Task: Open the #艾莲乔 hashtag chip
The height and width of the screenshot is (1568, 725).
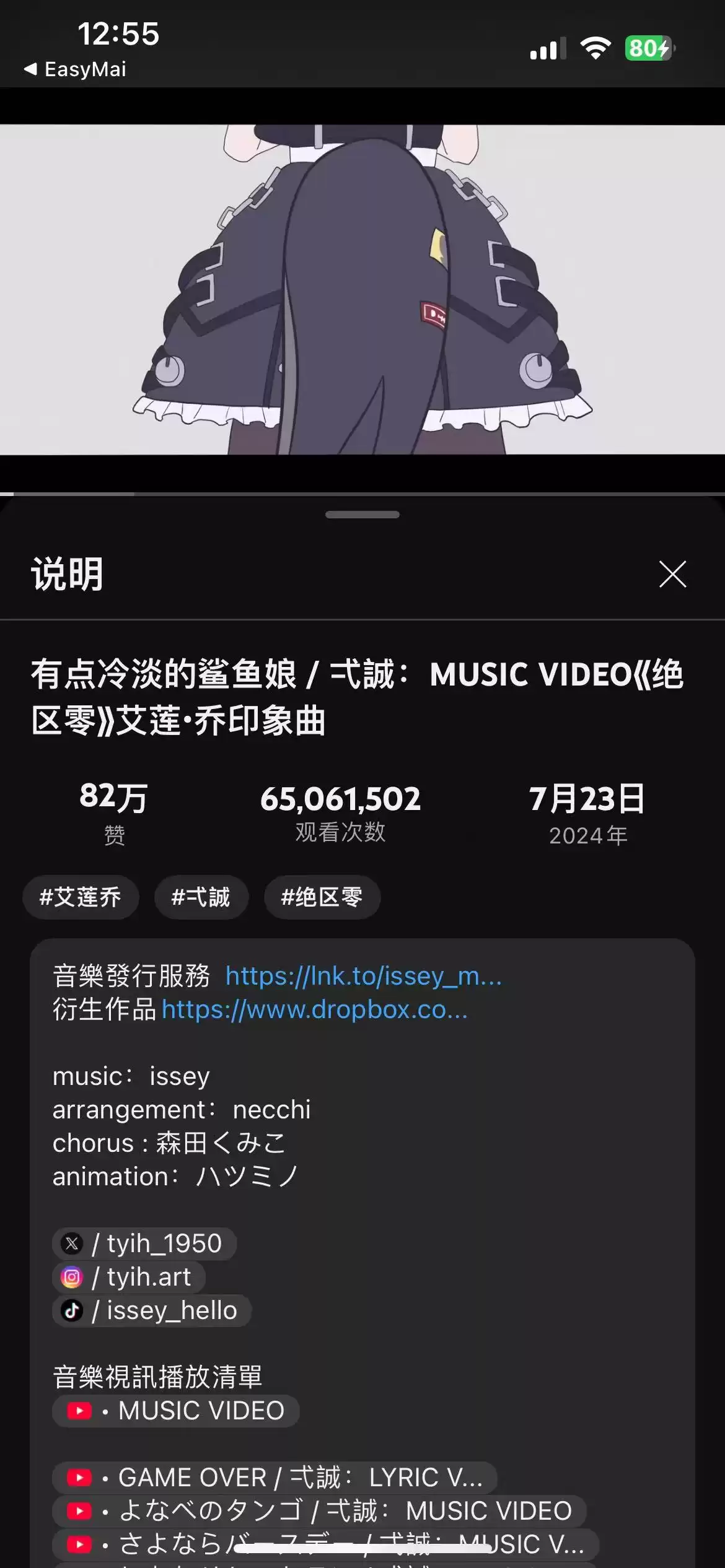Action: tap(81, 897)
